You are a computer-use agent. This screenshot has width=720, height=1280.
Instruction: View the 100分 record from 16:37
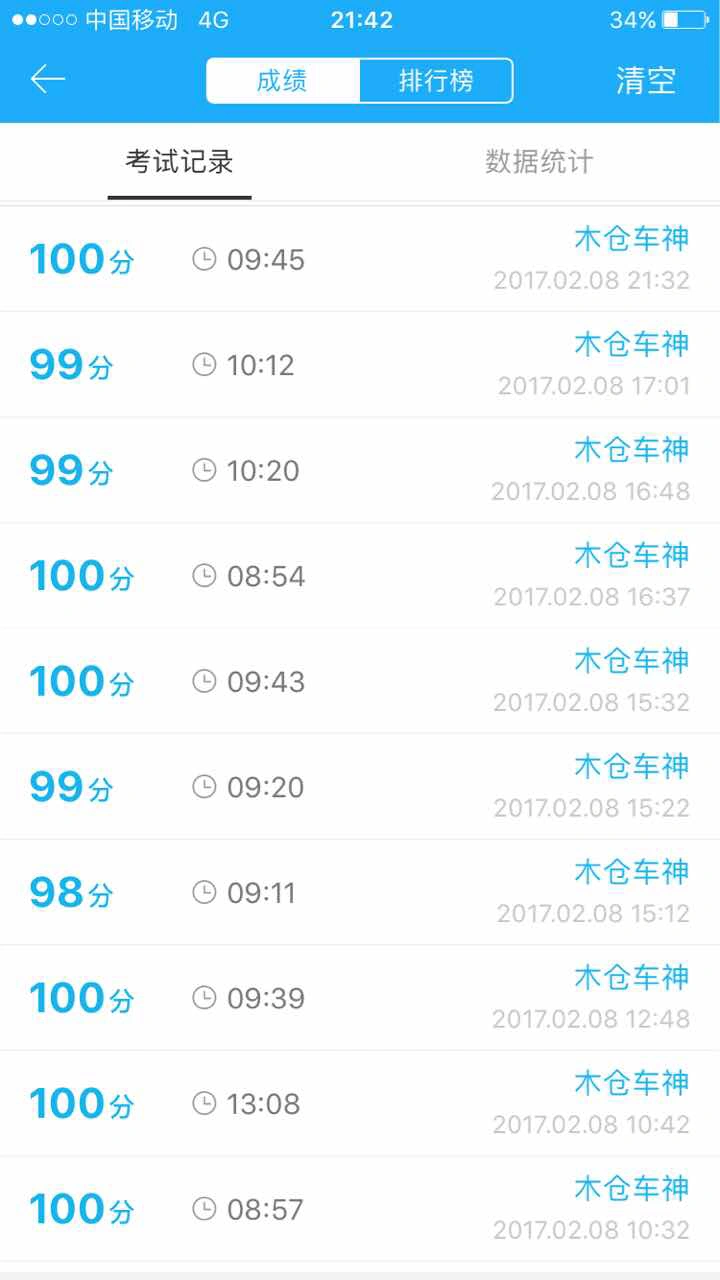(x=360, y=576)
